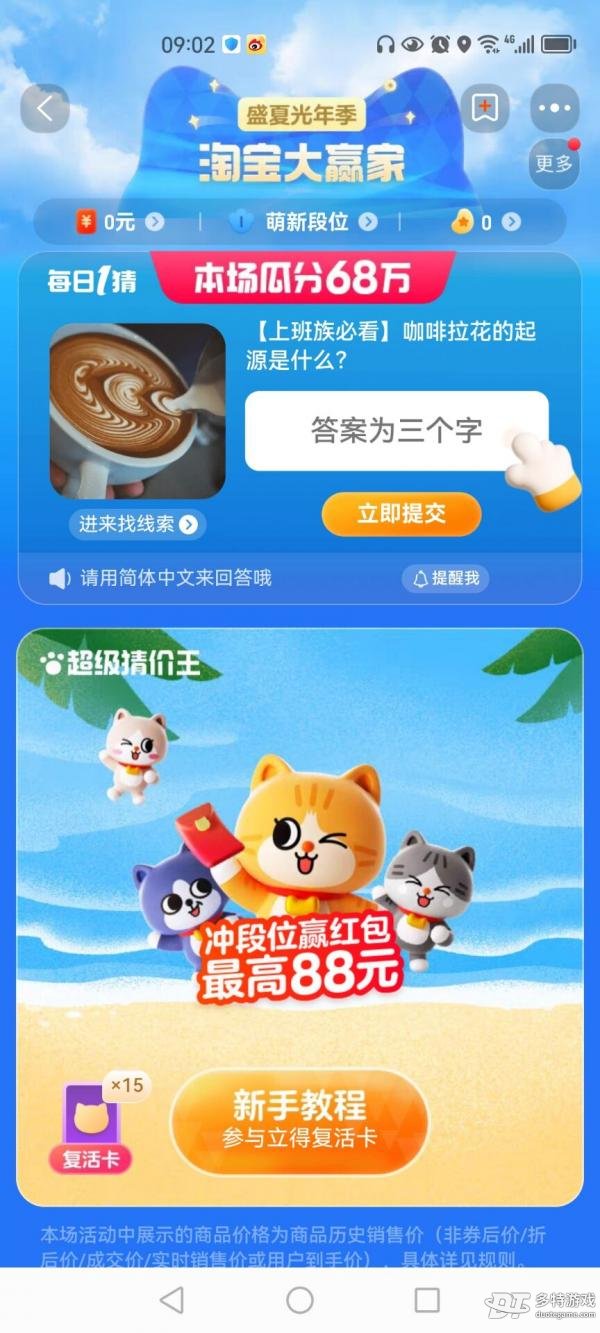600x1333 pixels.
Task: Open the 更多 floating button
Action: tap(553, 163)
